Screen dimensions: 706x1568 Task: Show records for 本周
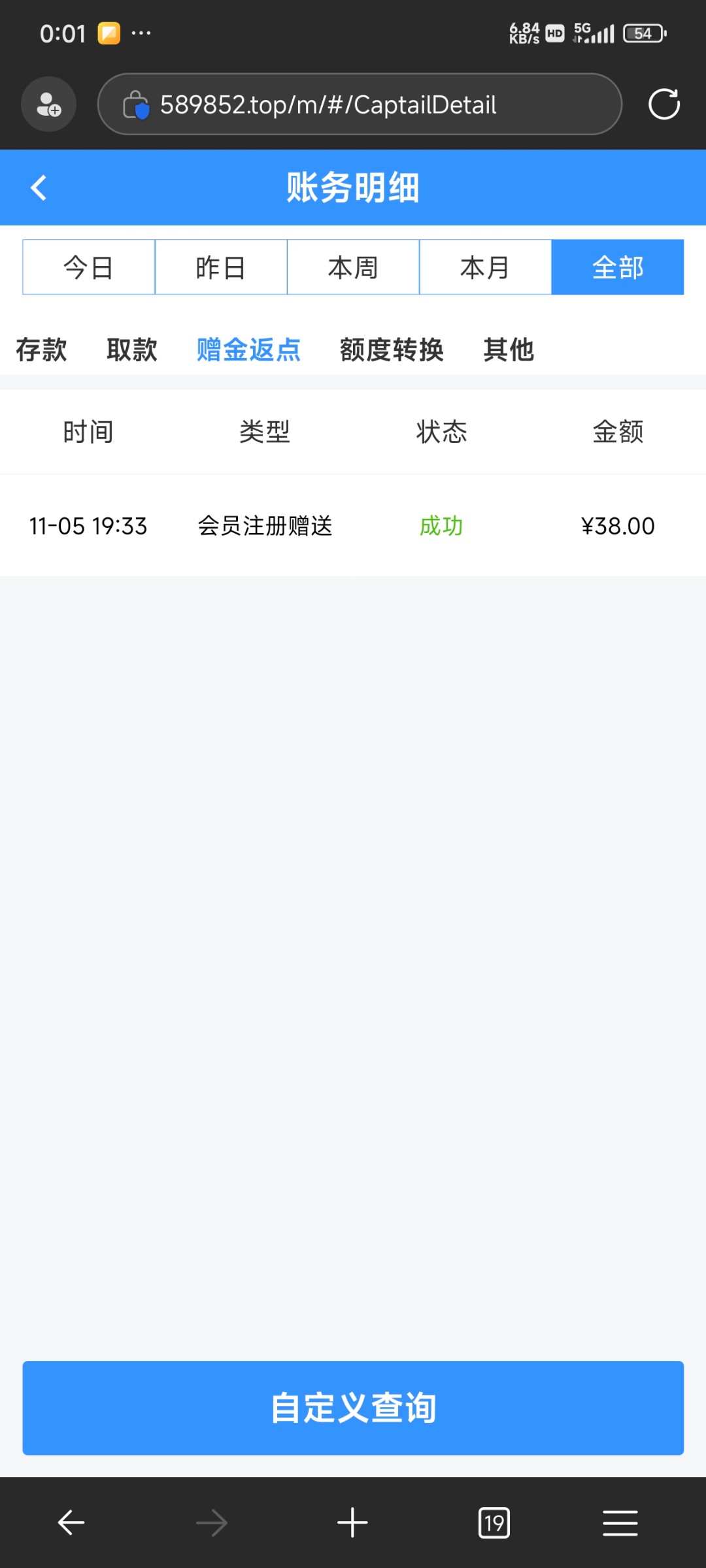point(353,267)
